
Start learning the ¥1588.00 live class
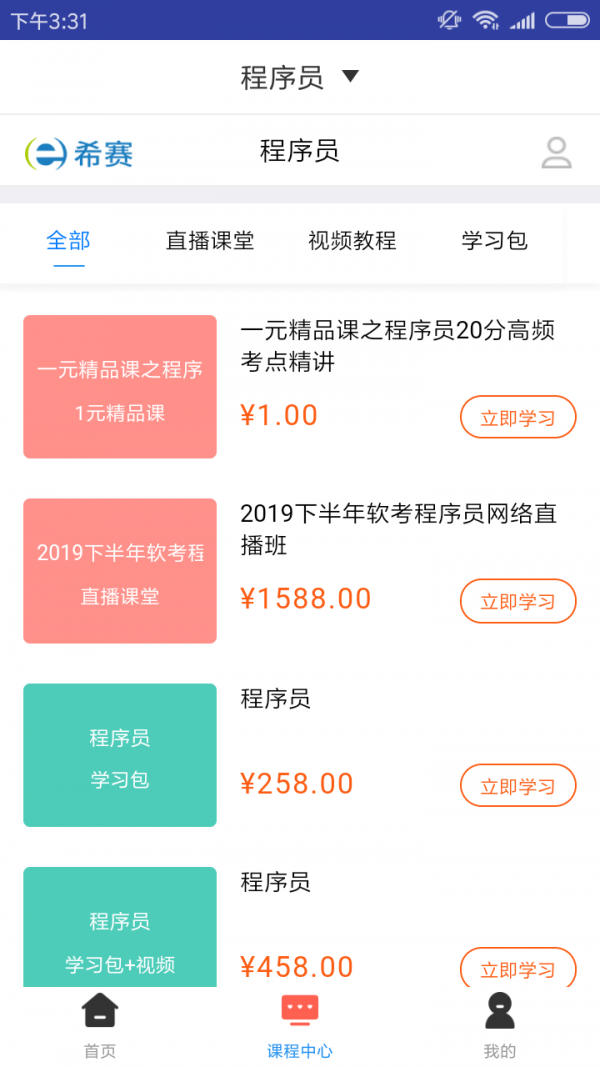pyautogui.click(x=518, y=601)
